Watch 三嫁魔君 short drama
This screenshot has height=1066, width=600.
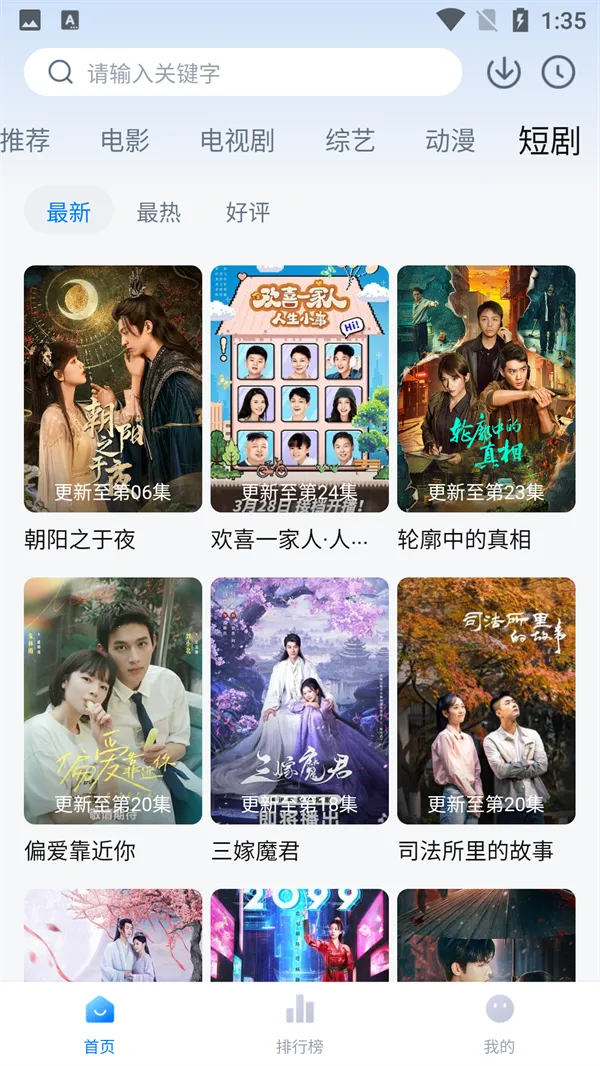(300, 700)
